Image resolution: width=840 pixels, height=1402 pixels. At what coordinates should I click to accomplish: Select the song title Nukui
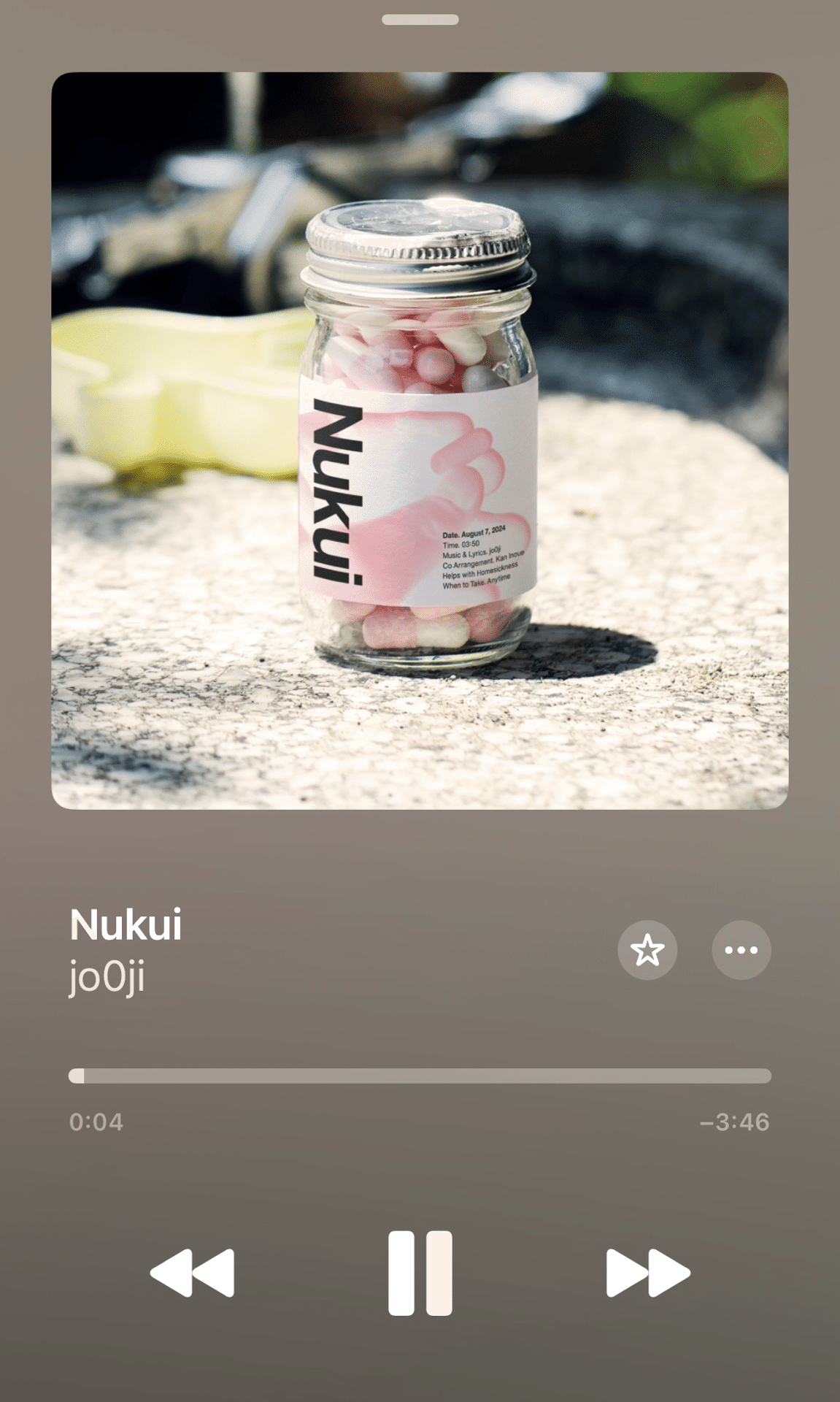pos(126,926)
